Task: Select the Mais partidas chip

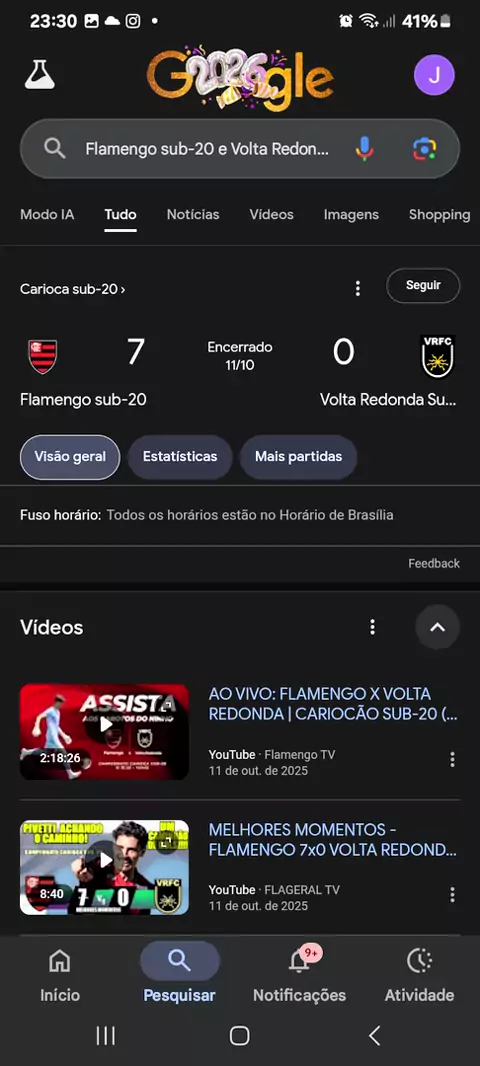Action: 298,457
